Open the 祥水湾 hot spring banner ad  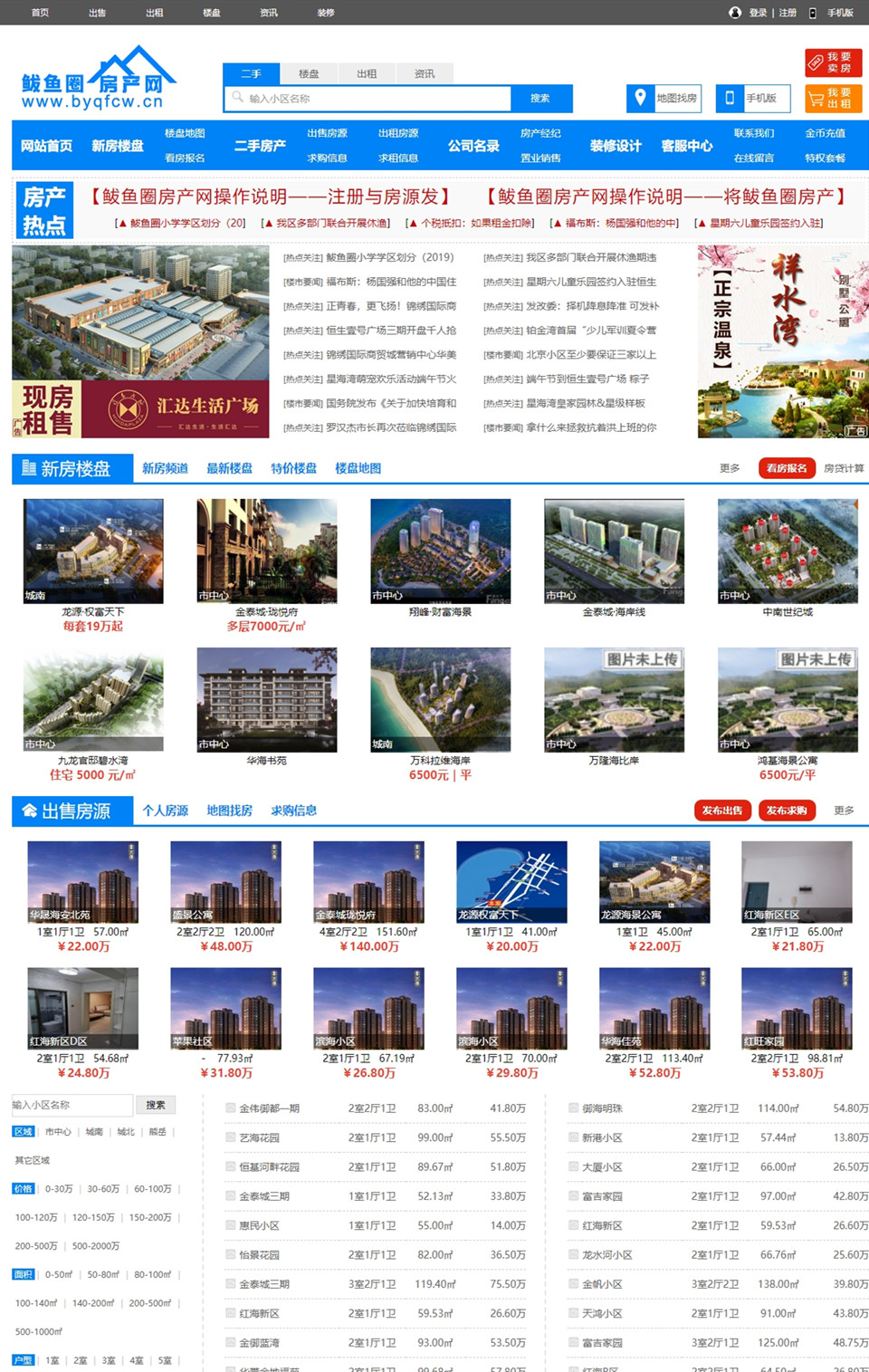point(783,341)
